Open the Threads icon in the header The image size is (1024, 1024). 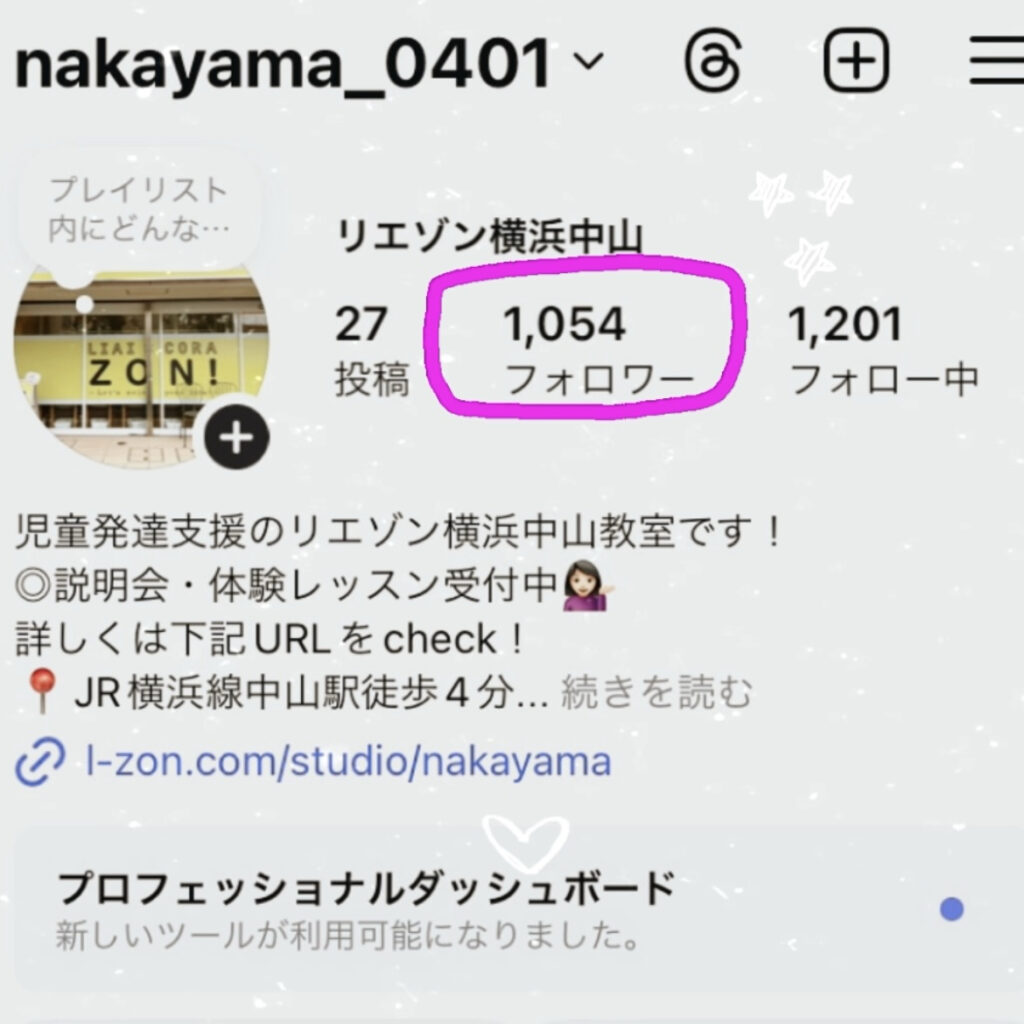click(715, 64)
